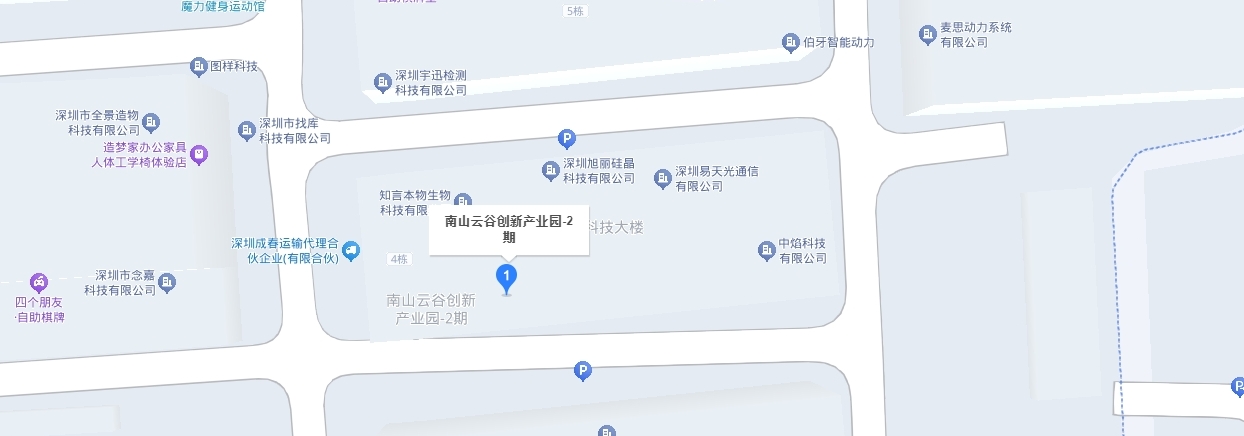1244x436 pixels.
Task: Tap the blue location marker numbered 1
Action: (x=507, y=276)
